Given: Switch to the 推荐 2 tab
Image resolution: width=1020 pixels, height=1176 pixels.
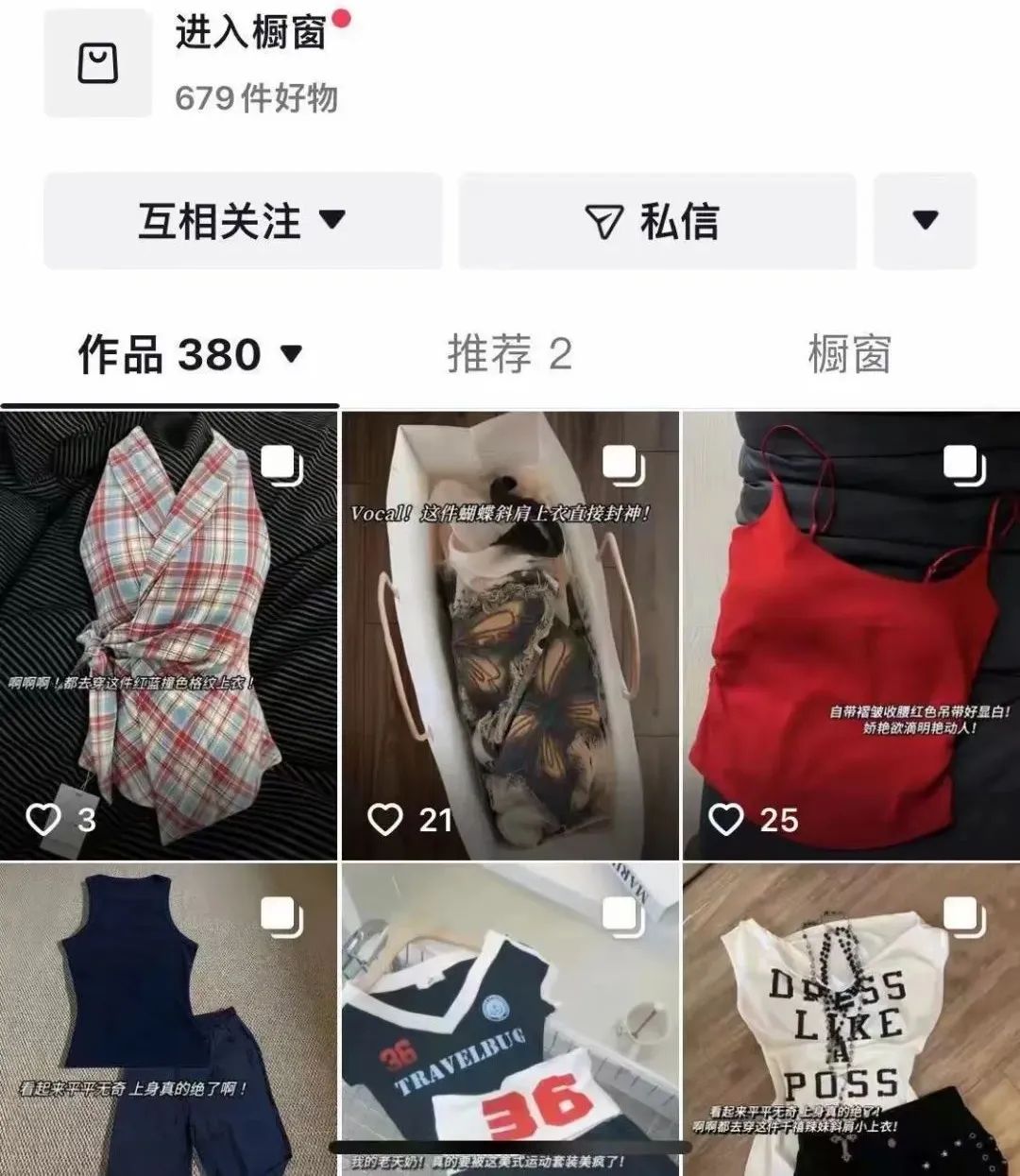Looking at the screenshot, I should [x=509, y=355].
